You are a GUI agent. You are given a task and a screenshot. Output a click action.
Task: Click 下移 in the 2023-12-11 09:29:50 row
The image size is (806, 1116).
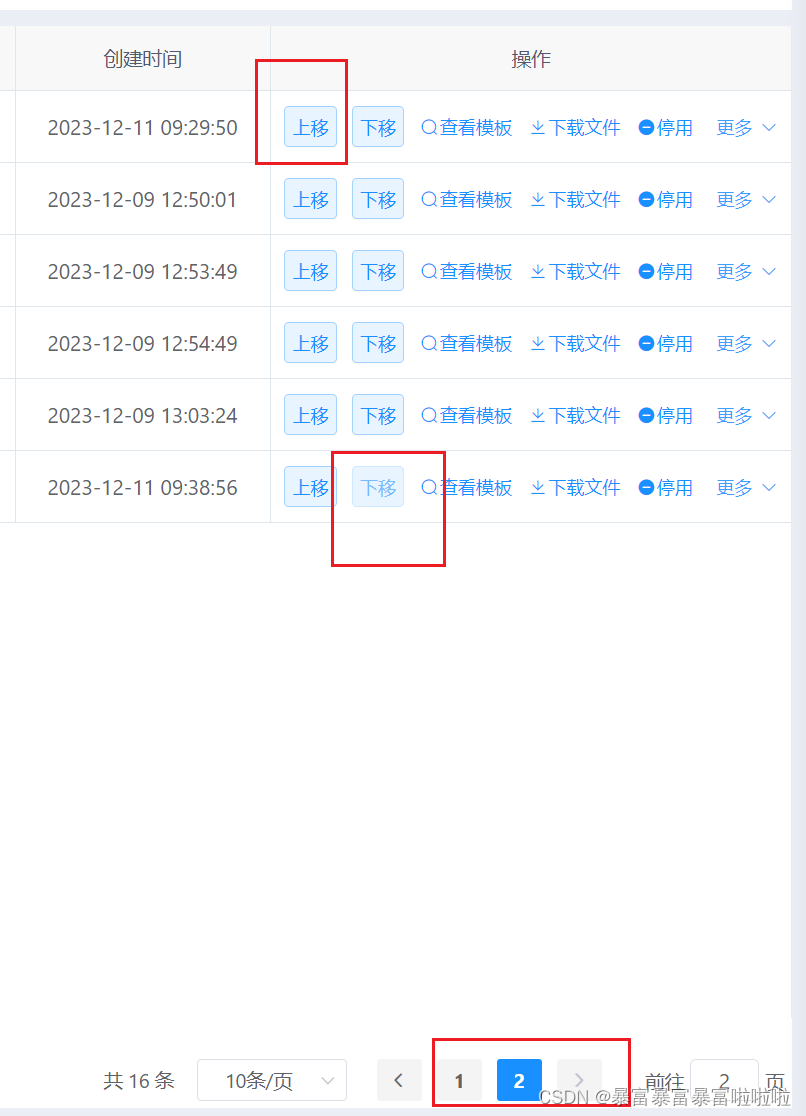point(378,128)
